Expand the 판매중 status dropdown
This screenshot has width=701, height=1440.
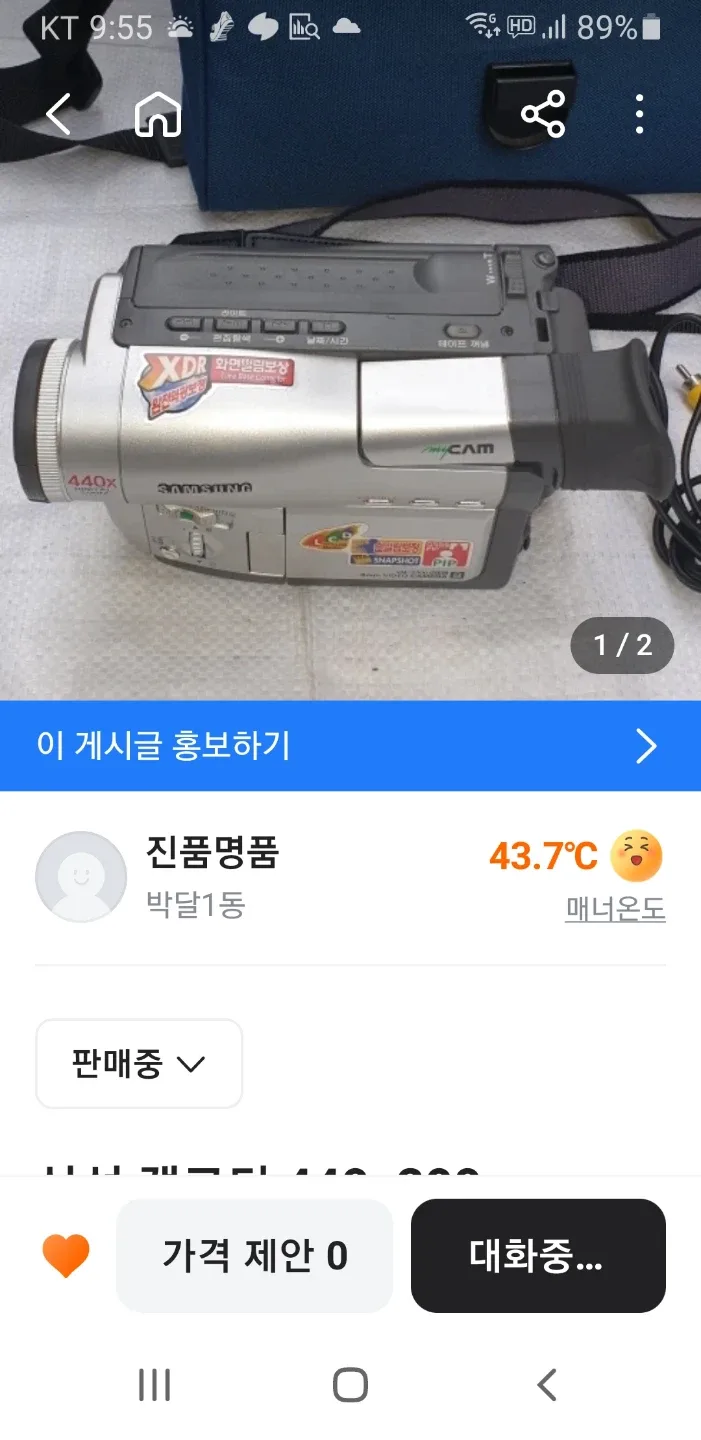click(x=139, y=1063)
